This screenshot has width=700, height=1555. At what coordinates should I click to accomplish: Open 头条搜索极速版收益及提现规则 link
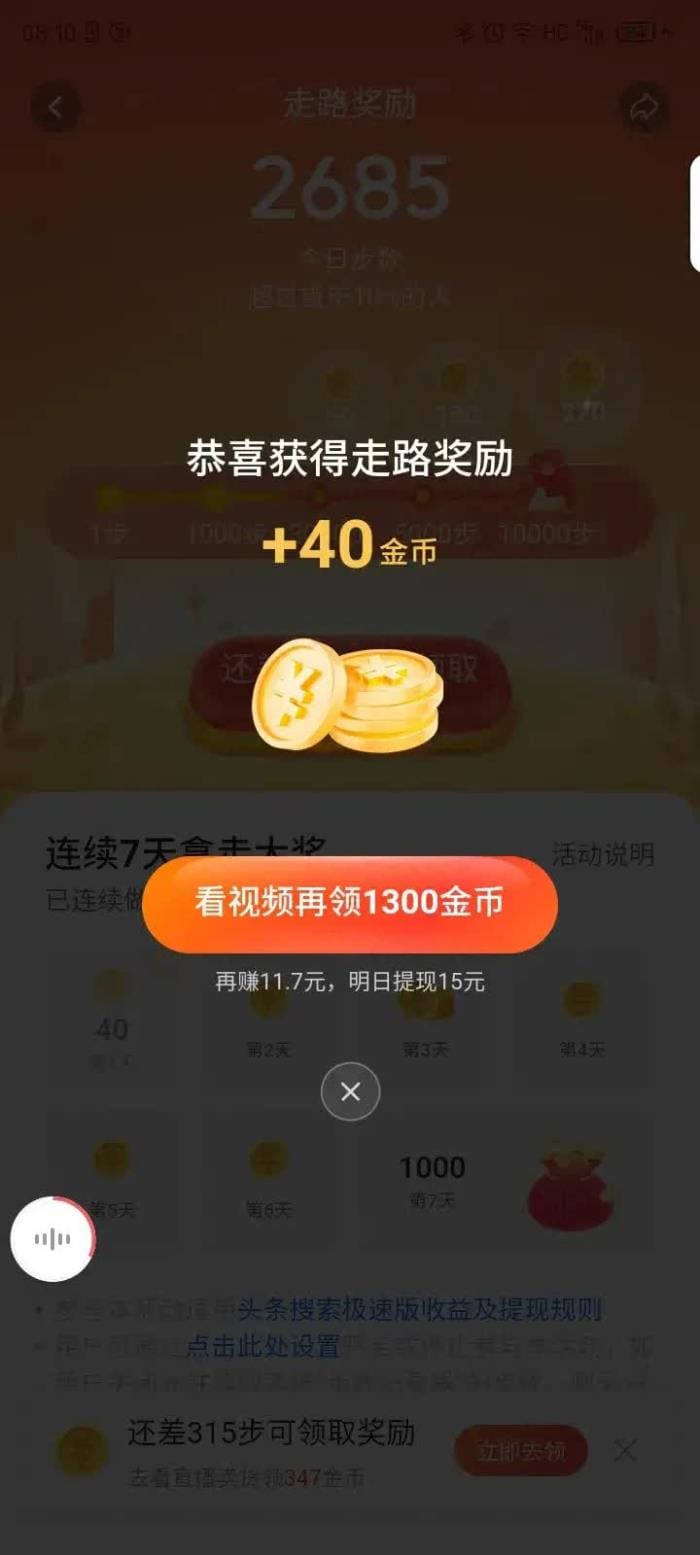click(419, 1309)
